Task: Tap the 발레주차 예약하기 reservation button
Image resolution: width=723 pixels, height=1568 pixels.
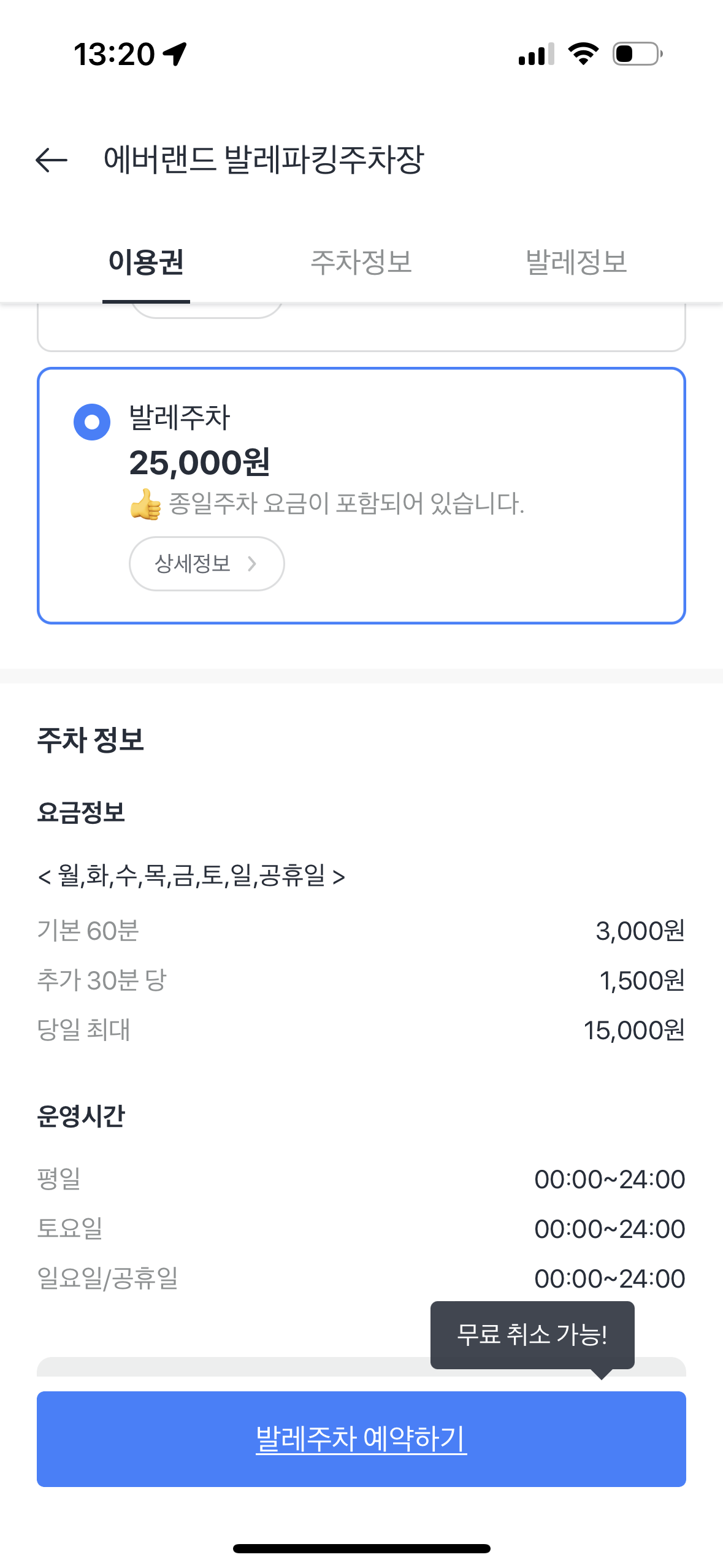Action: [362, 1437]
